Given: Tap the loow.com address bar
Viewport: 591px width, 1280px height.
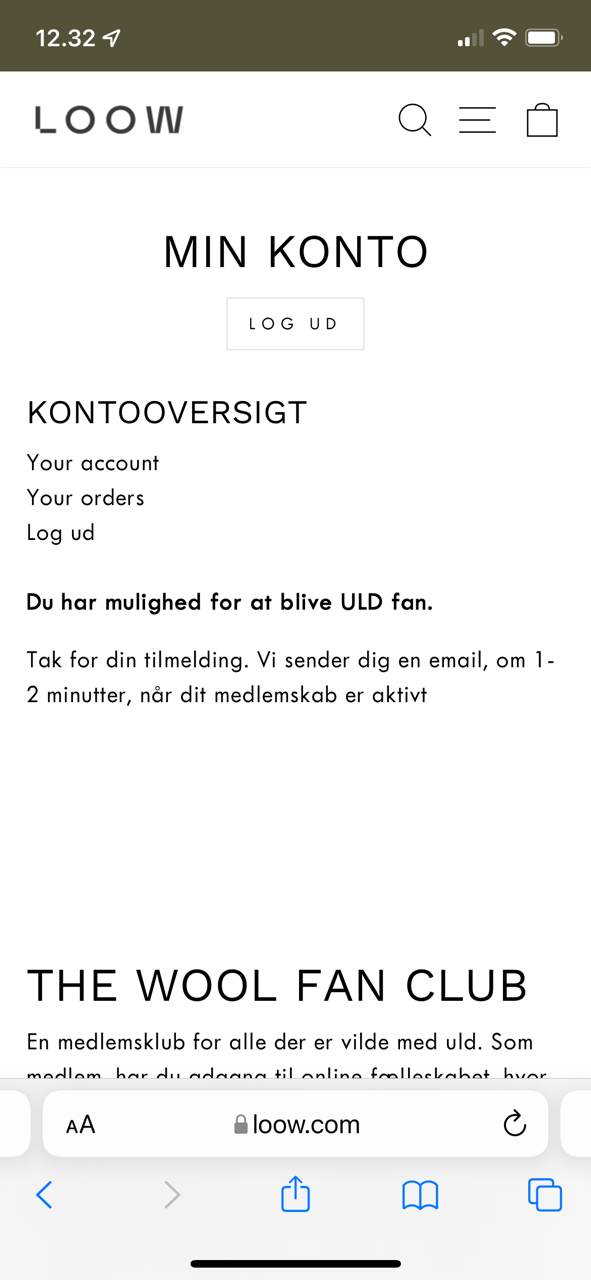Looking at the screenshot, I should pos(296,1124).
